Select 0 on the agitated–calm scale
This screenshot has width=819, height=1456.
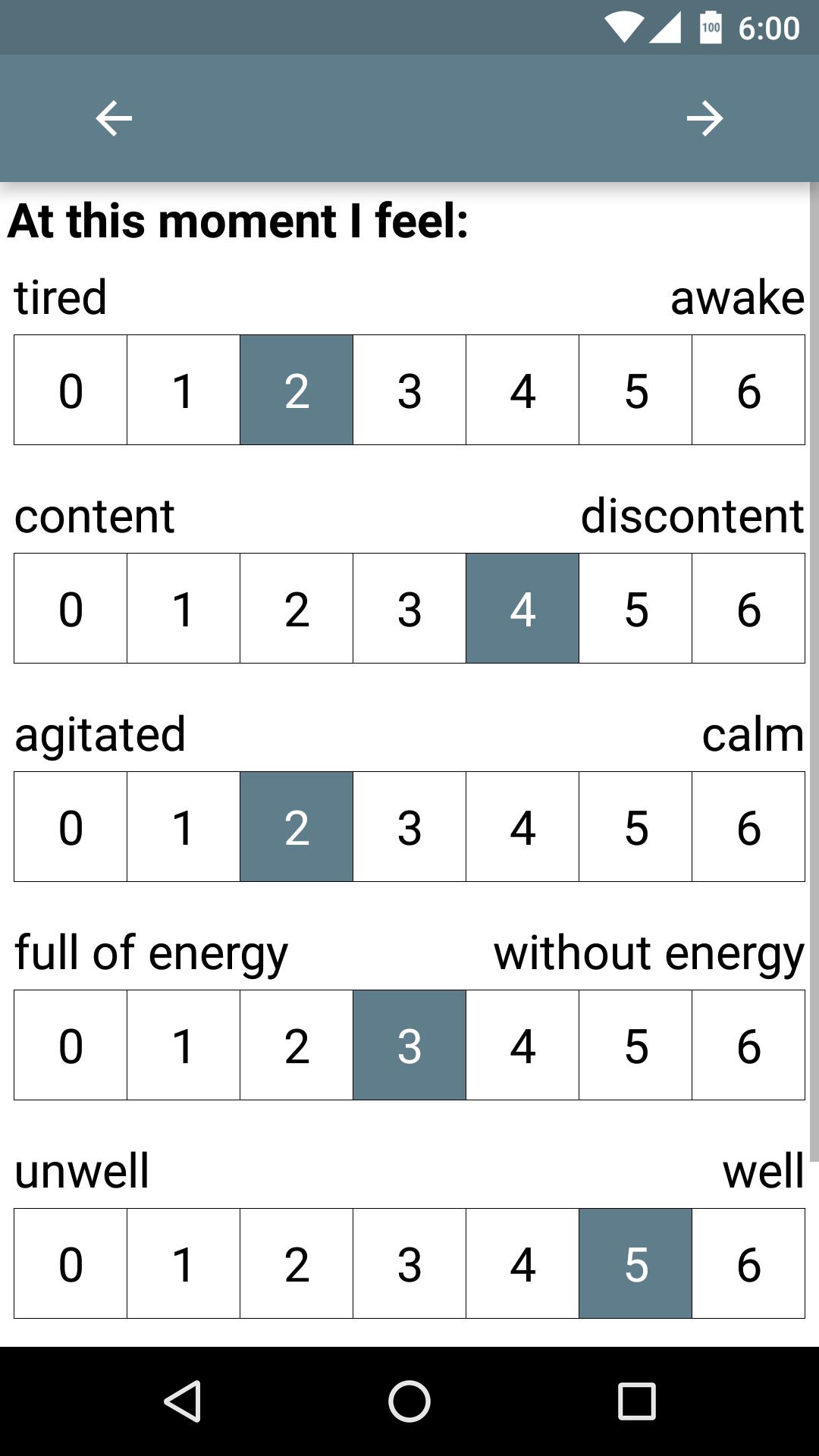pos(71,827)
